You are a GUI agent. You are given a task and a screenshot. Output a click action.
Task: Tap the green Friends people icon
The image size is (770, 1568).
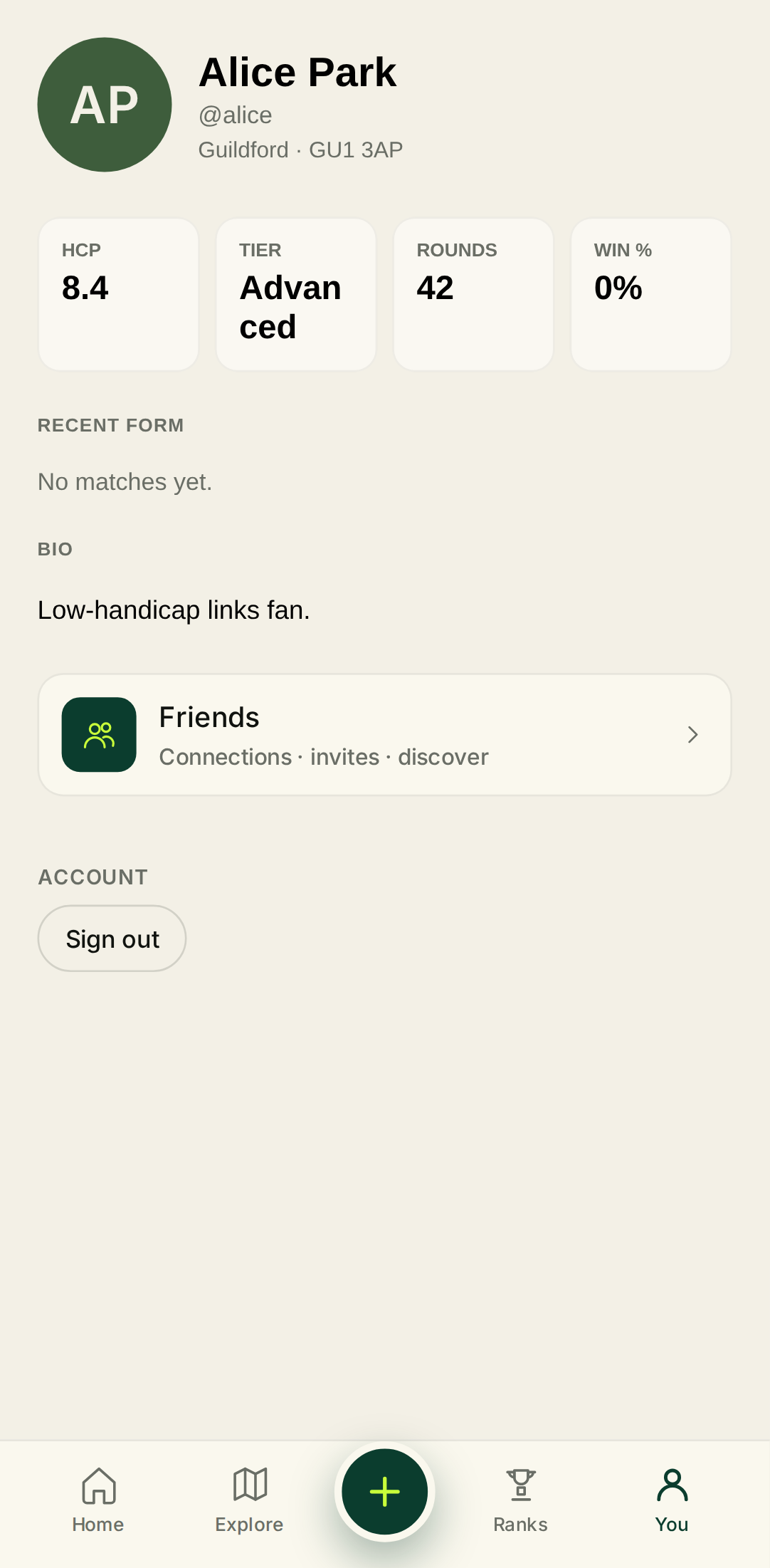[x=99, y=734]
